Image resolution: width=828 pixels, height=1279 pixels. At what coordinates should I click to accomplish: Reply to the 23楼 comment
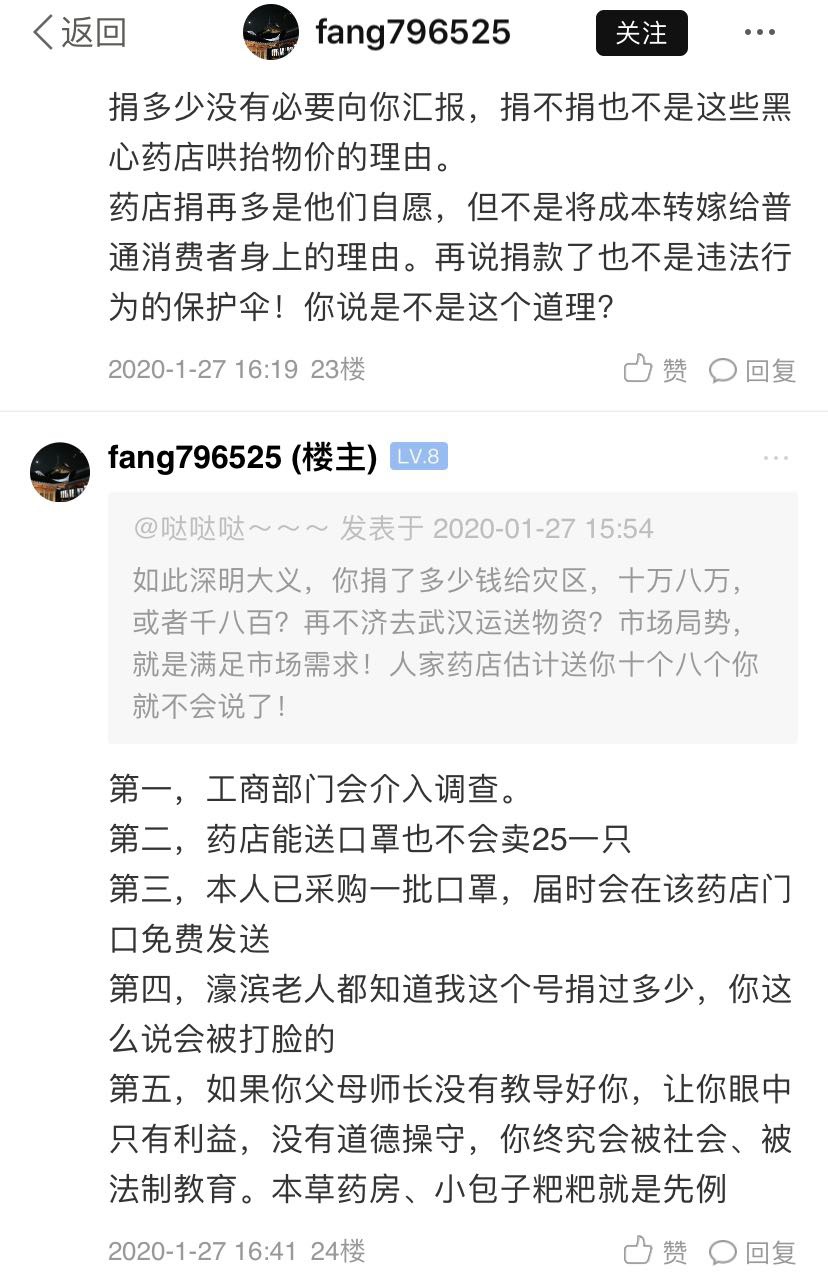(752, 371)
